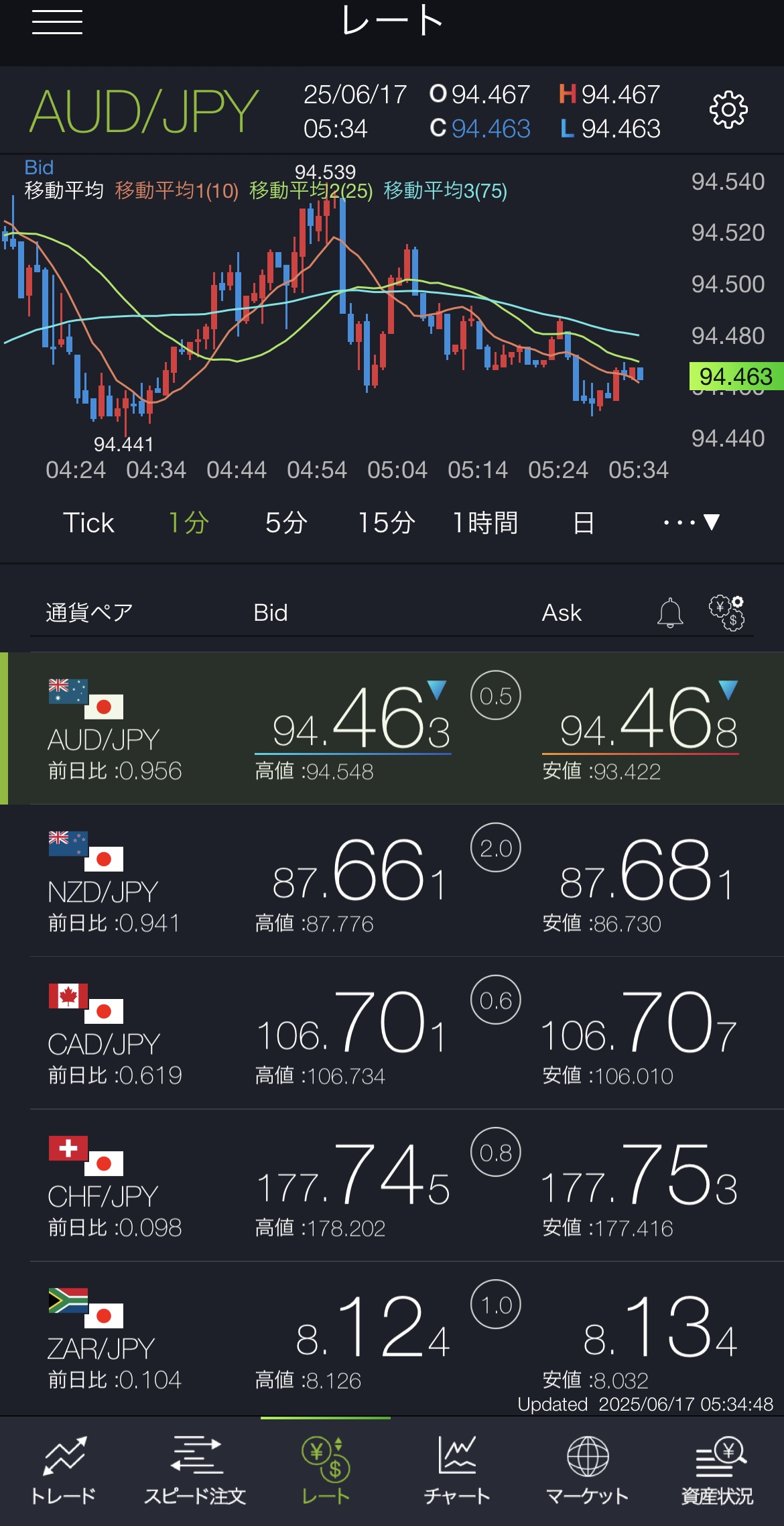Open currency pair settings icon

click(727, 612)
